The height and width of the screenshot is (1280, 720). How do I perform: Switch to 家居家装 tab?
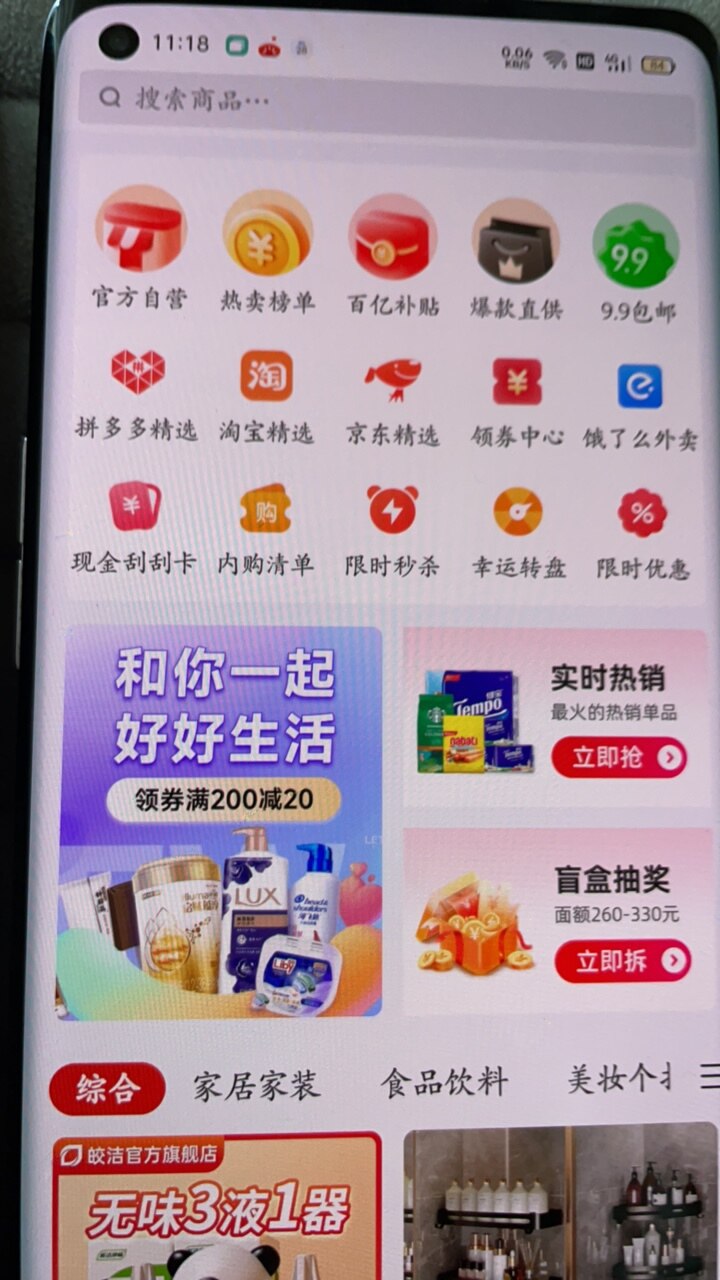[256, 1086]
